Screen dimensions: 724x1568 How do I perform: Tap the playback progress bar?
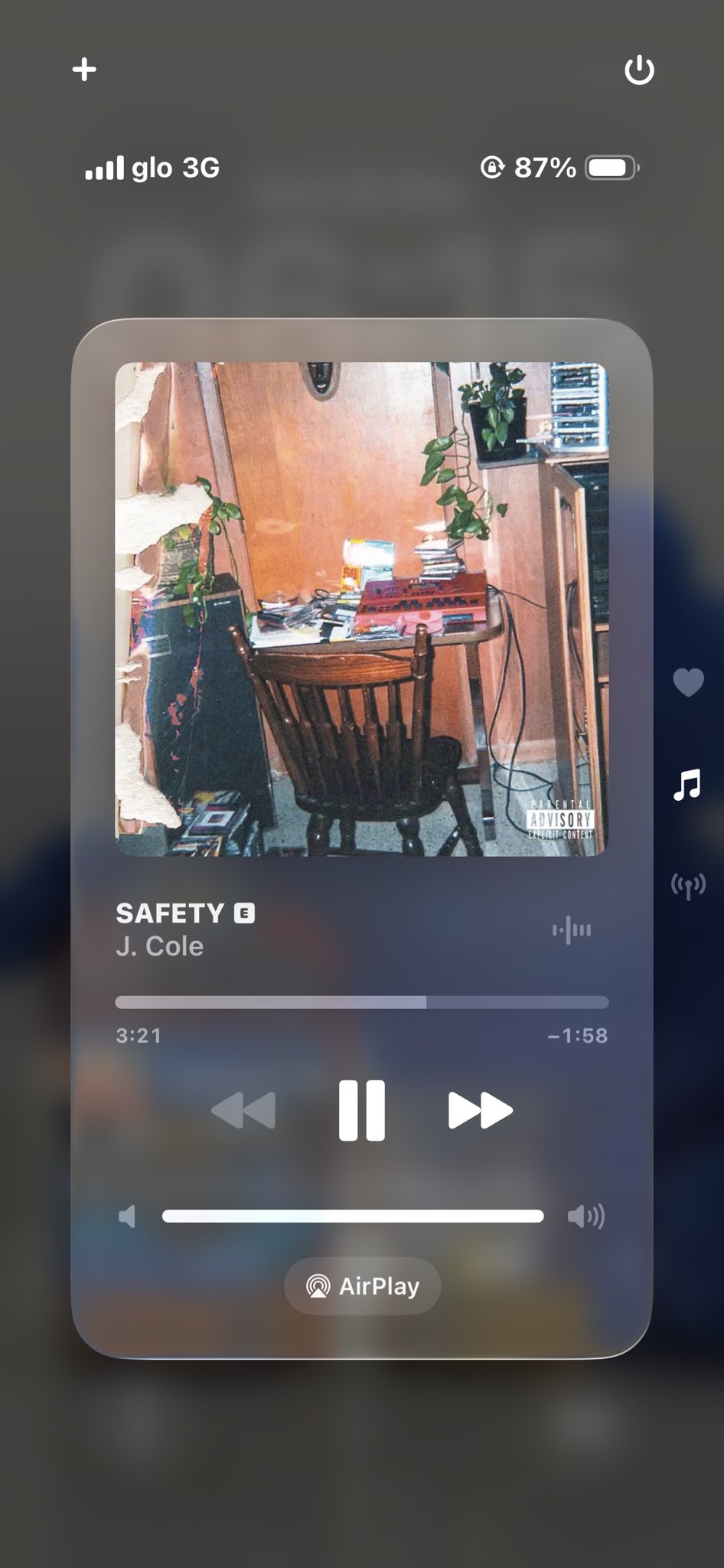pos(361,1002)
